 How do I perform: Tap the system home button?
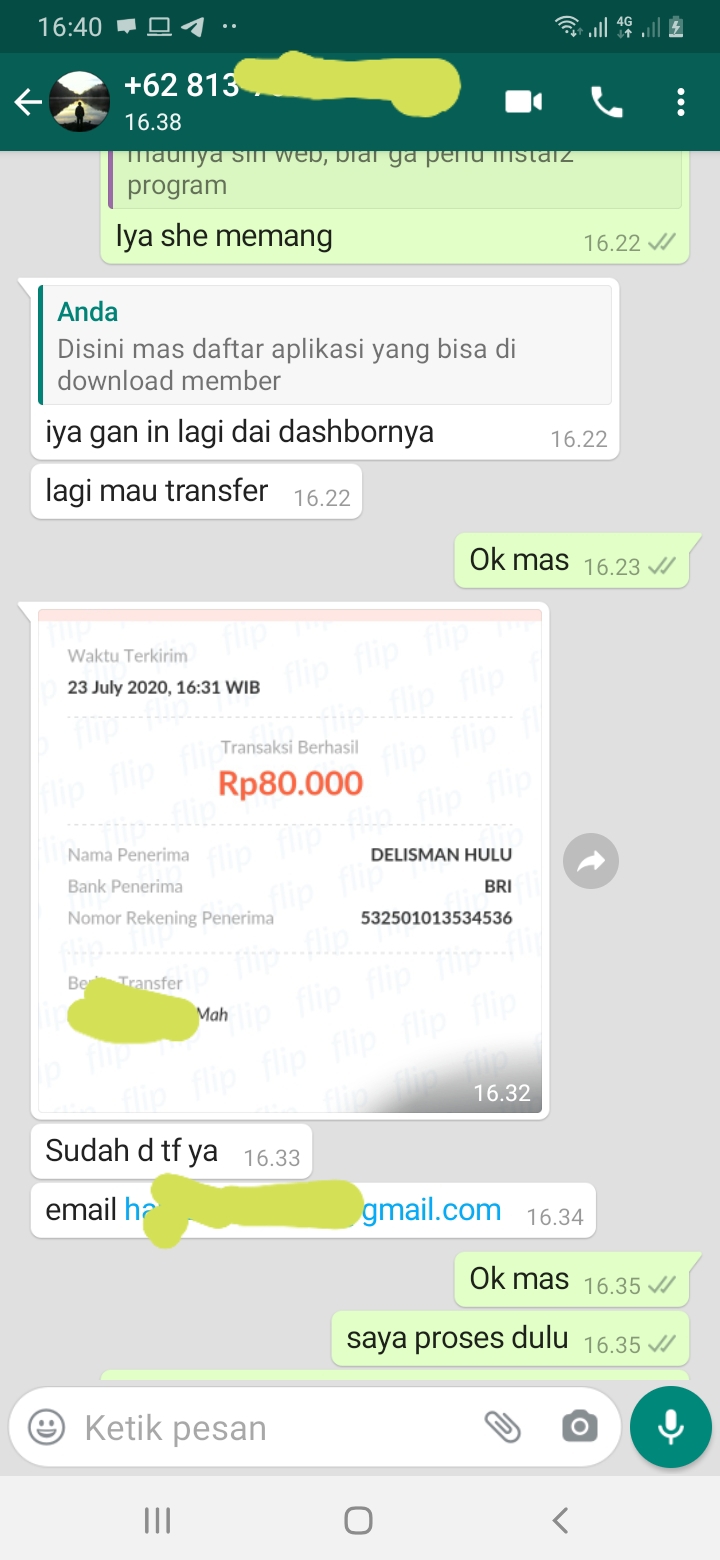click(x=359, y=1521)
